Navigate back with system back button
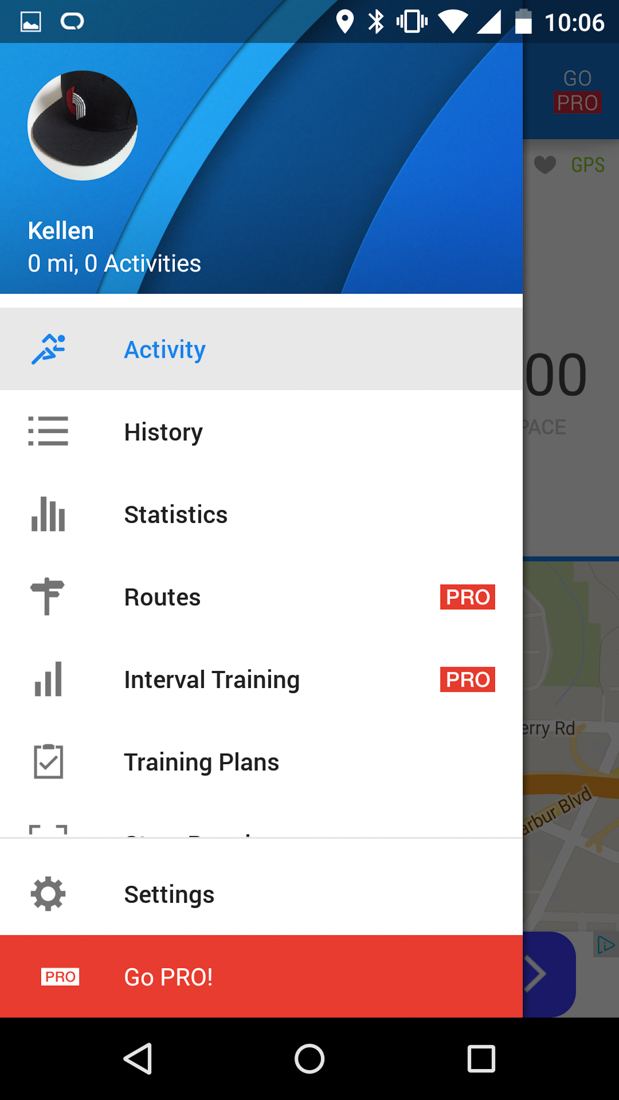This screenshot has width=619, height=1100. 138,1058
